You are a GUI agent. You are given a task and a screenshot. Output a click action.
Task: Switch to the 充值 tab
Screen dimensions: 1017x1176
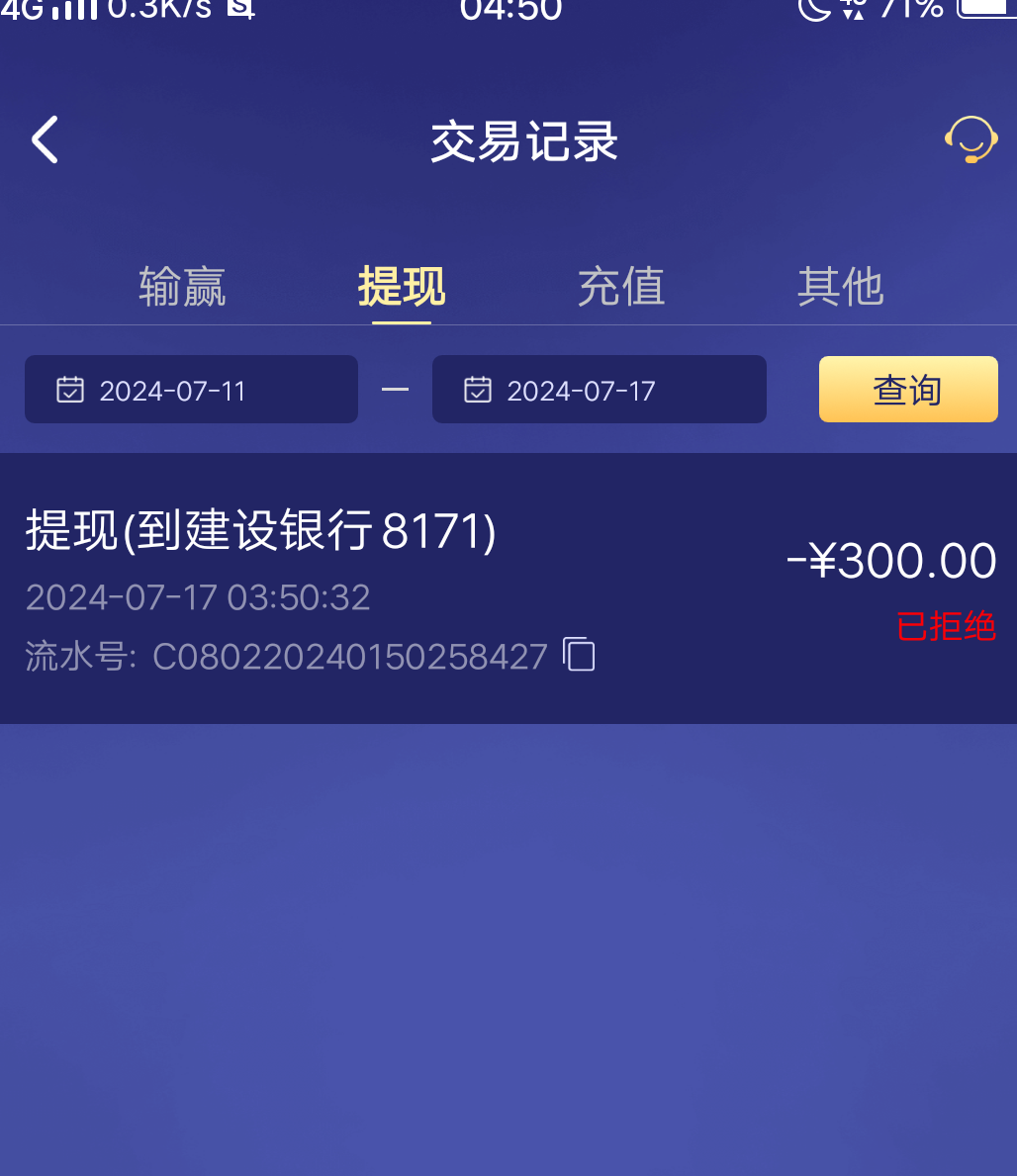[621, 288]
